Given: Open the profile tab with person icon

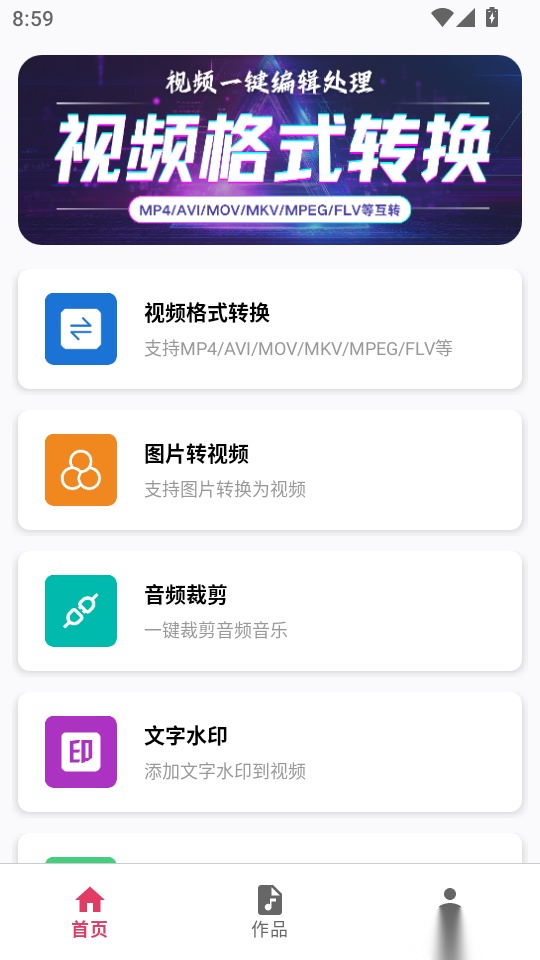Looking at the screenshot, I should 450,912.
